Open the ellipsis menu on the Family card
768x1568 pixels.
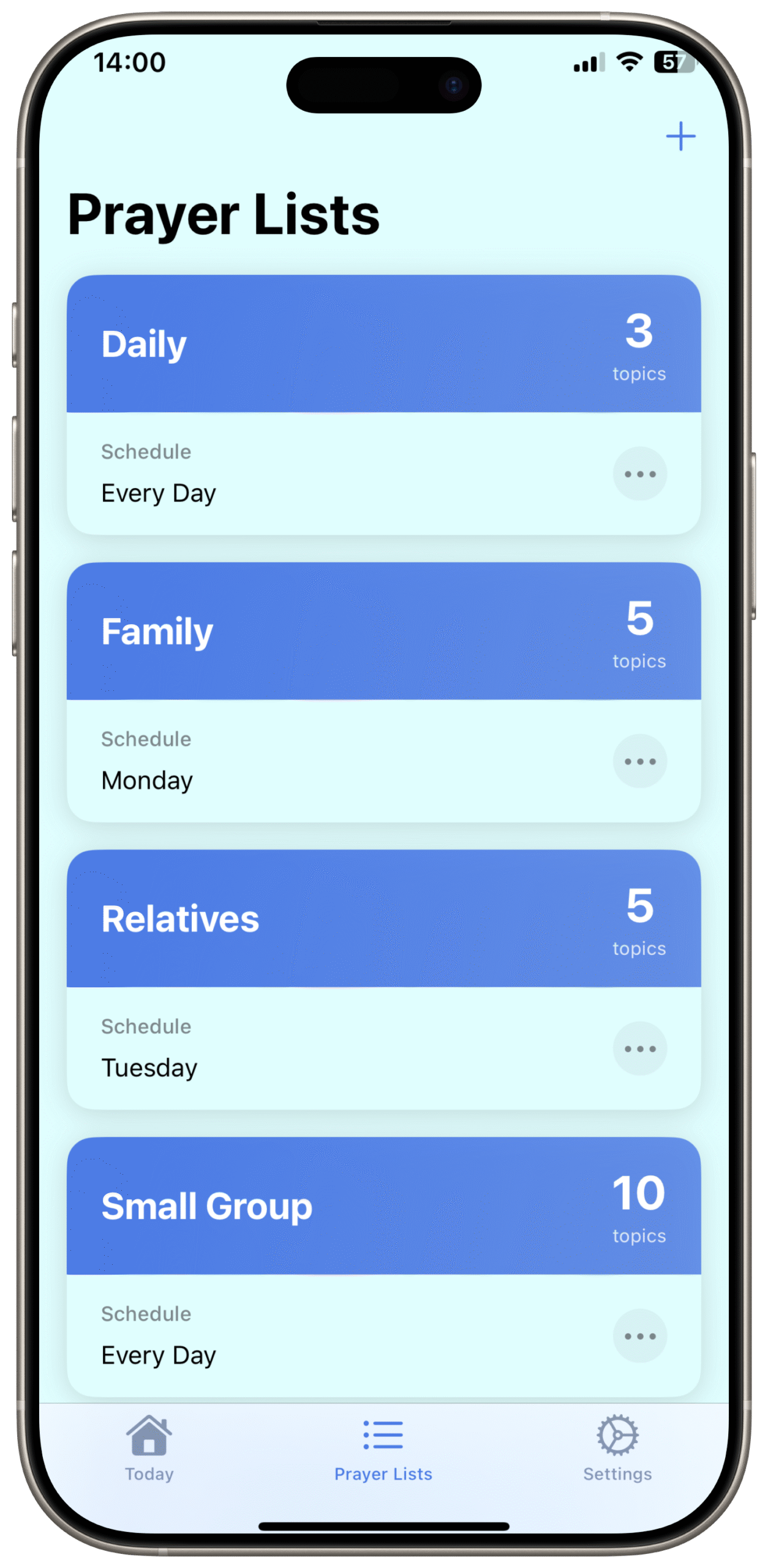639,761
